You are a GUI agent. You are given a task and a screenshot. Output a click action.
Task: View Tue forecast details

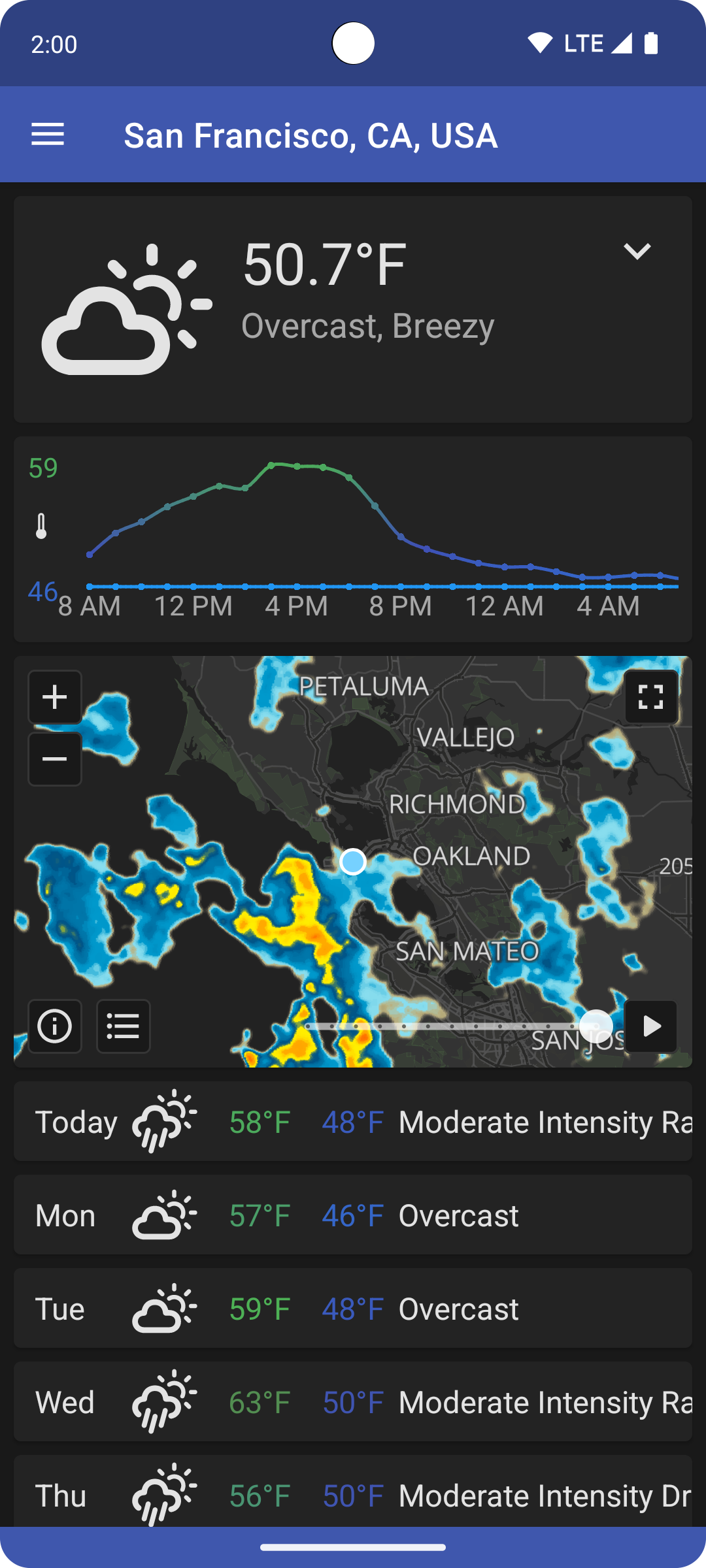click(353, 1309)
